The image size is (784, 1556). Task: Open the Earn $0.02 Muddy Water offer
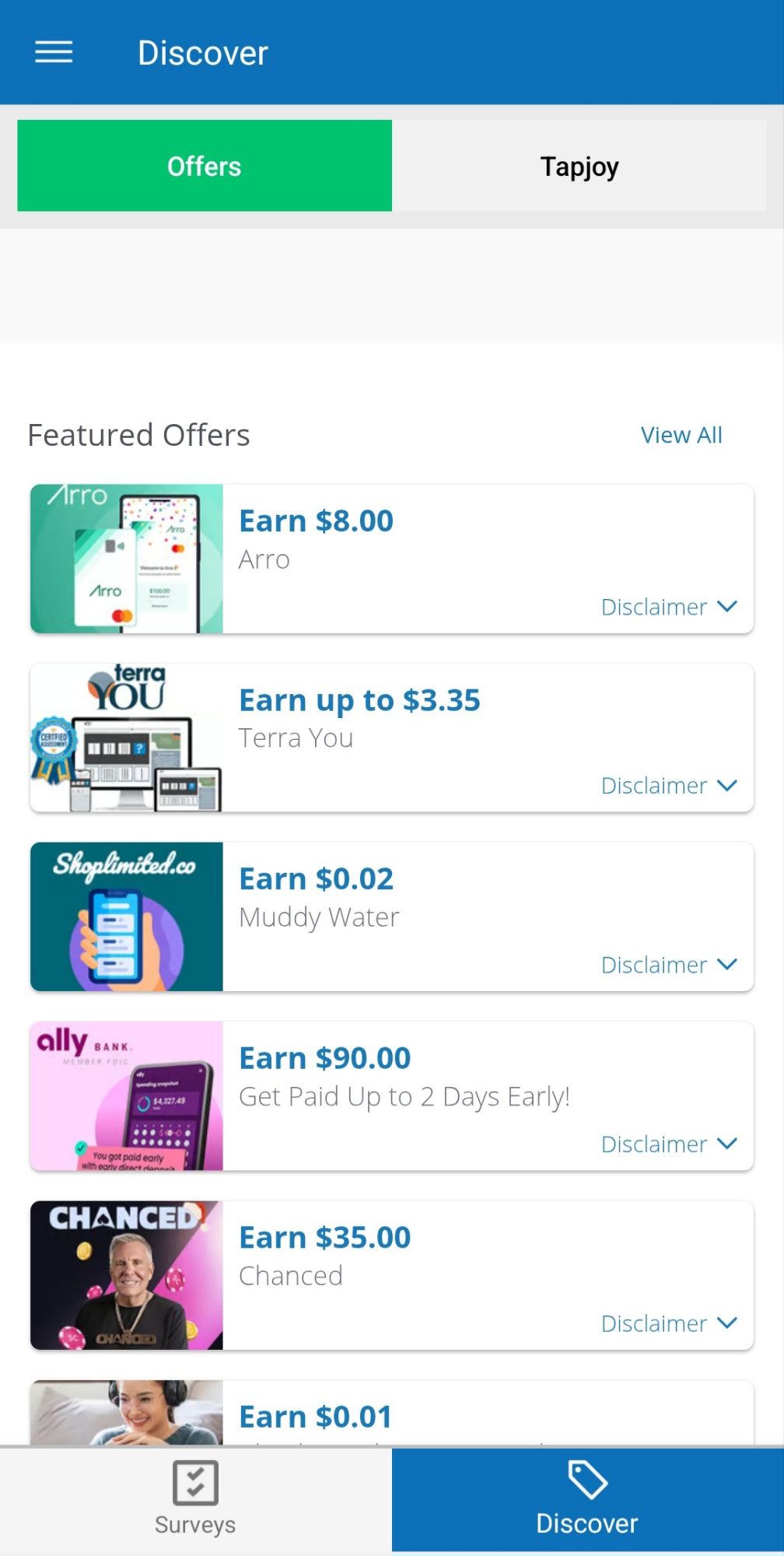click(316, 878)
